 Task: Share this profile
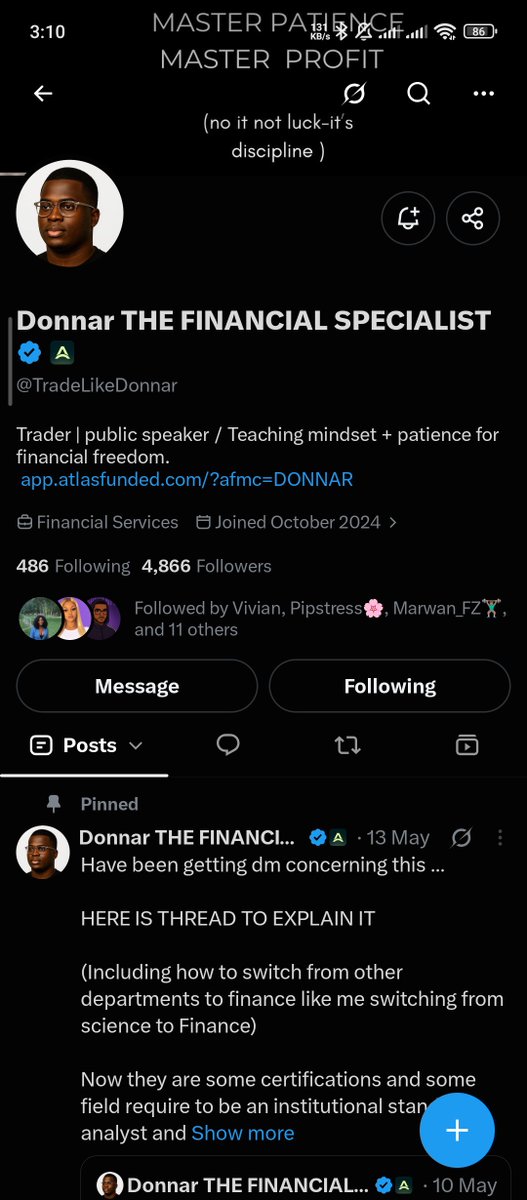(473, 218)
